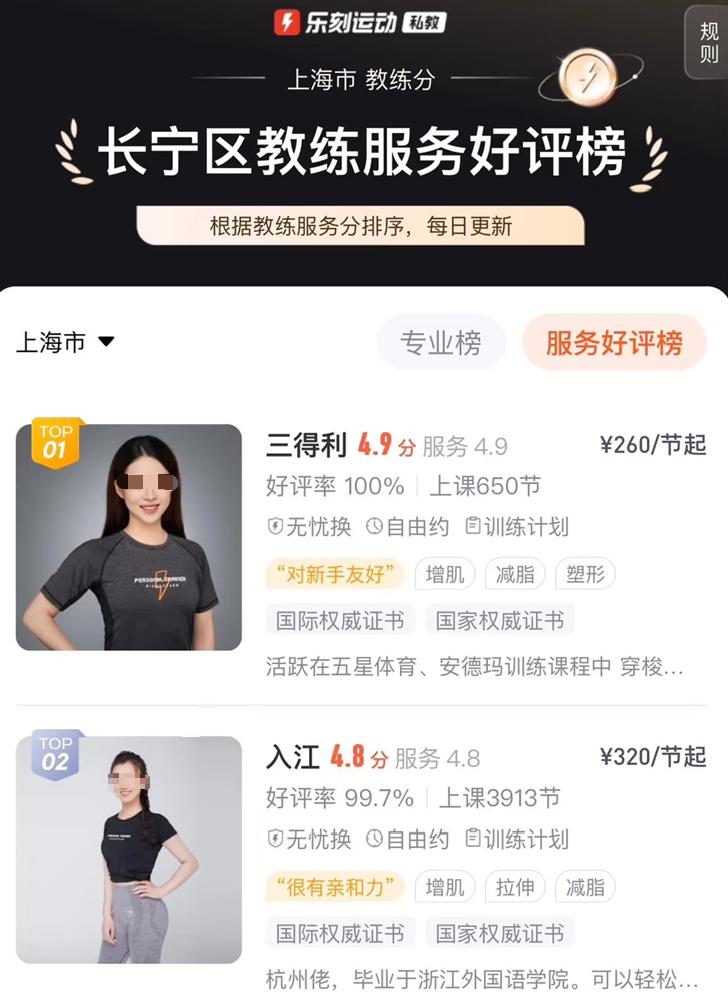Screen dimensions: 728x992
Task: View 入江's profile photo
Action: [x=129, y=849]
